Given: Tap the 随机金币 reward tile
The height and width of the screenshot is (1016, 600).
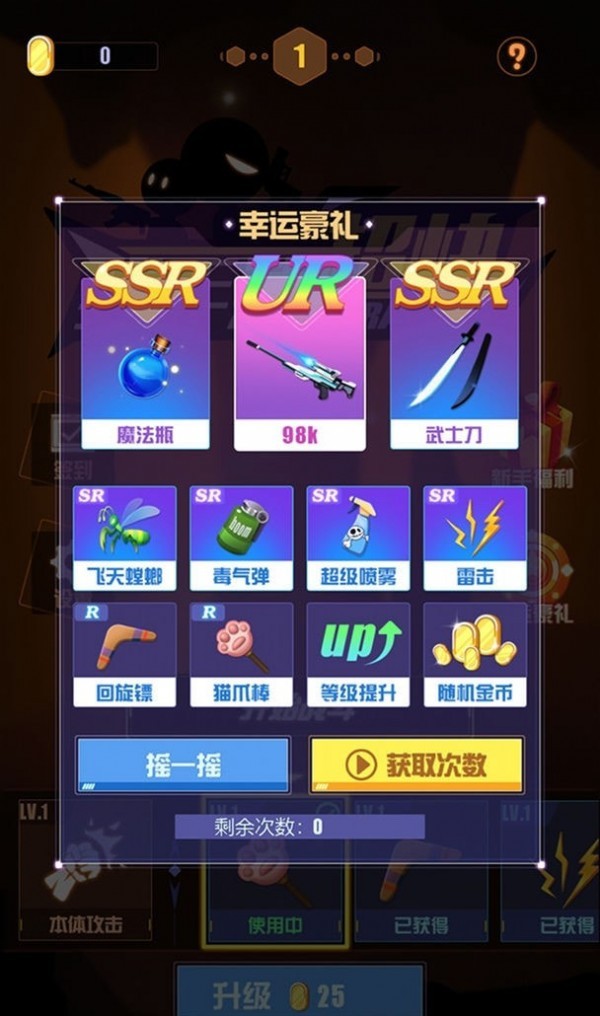Looking at the screenshot, I should (x=475, y=653).
